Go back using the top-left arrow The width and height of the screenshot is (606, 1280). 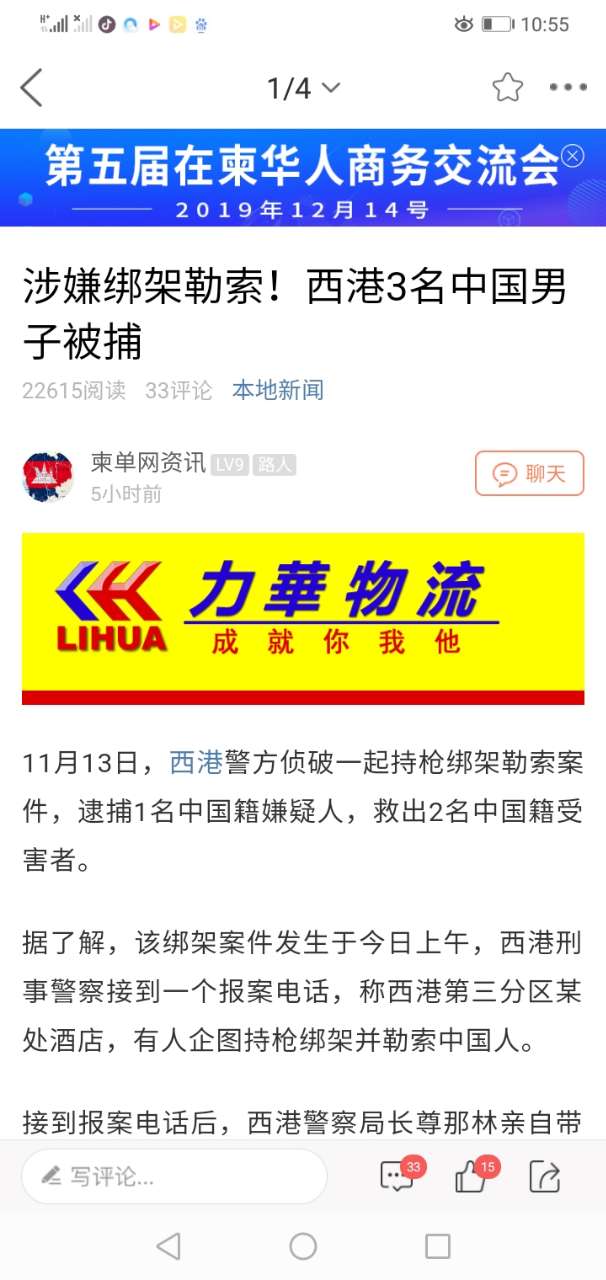32,88
